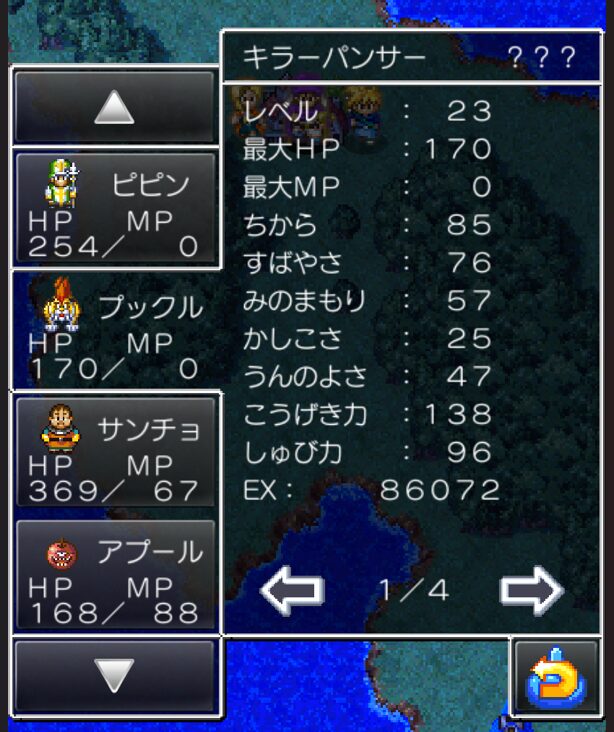Select party member ピピン
The image size is (614, 732).
pos(114,208)
